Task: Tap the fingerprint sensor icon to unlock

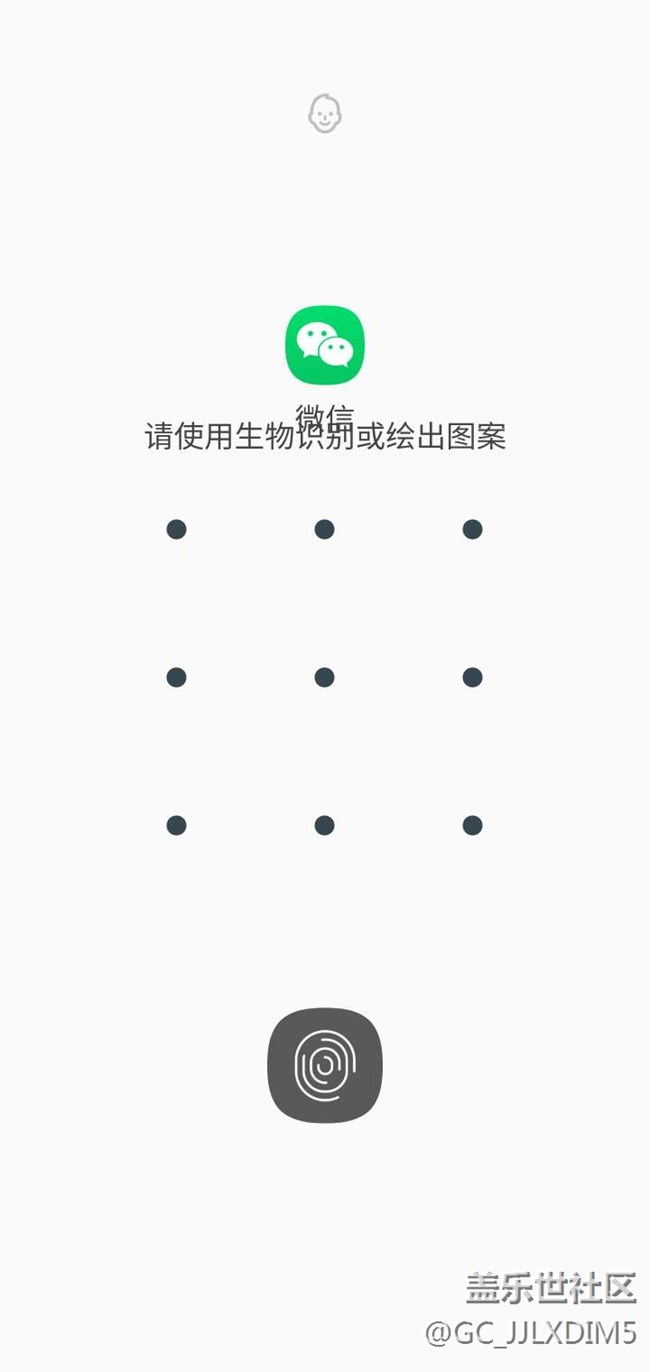Action: [x=325, y=1065]
